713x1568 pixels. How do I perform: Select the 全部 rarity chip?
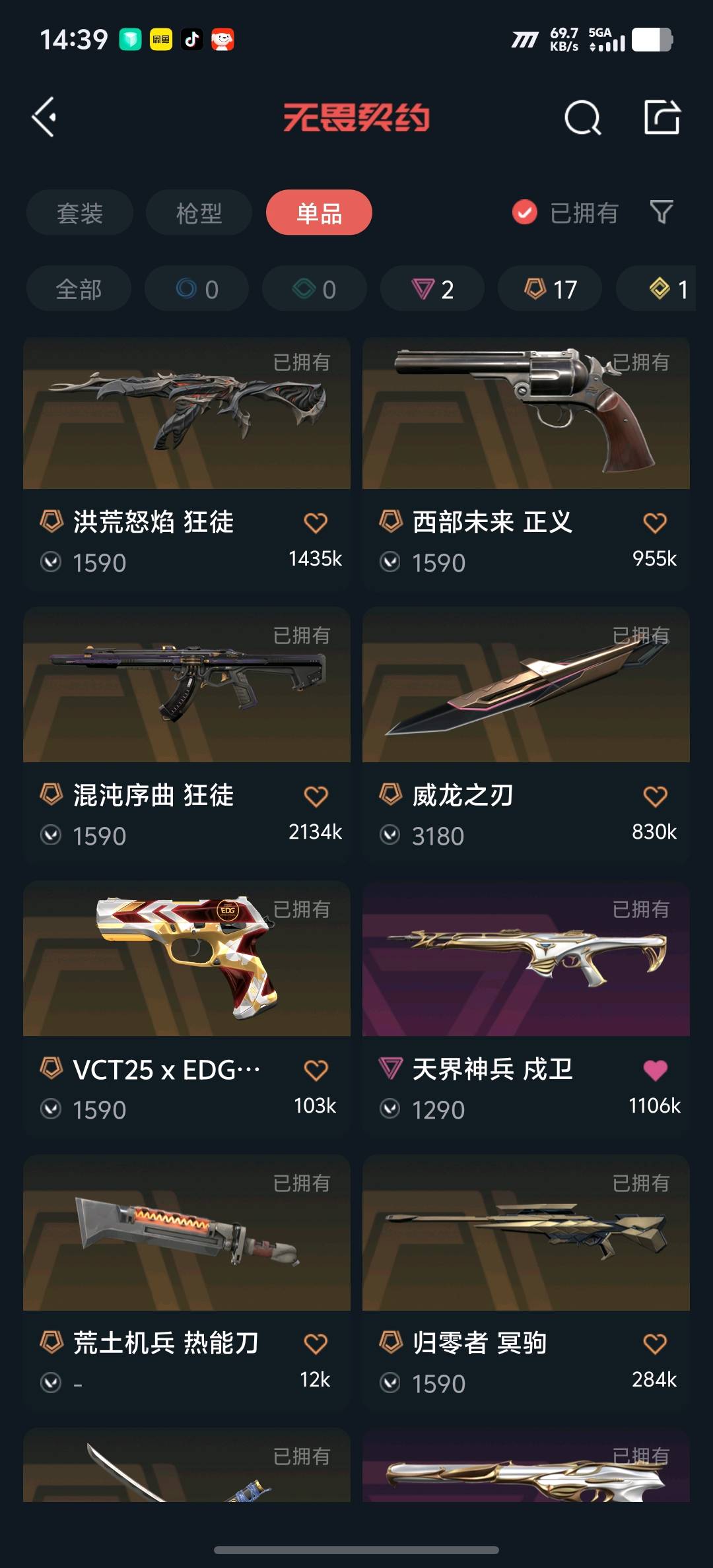point(79,289)
